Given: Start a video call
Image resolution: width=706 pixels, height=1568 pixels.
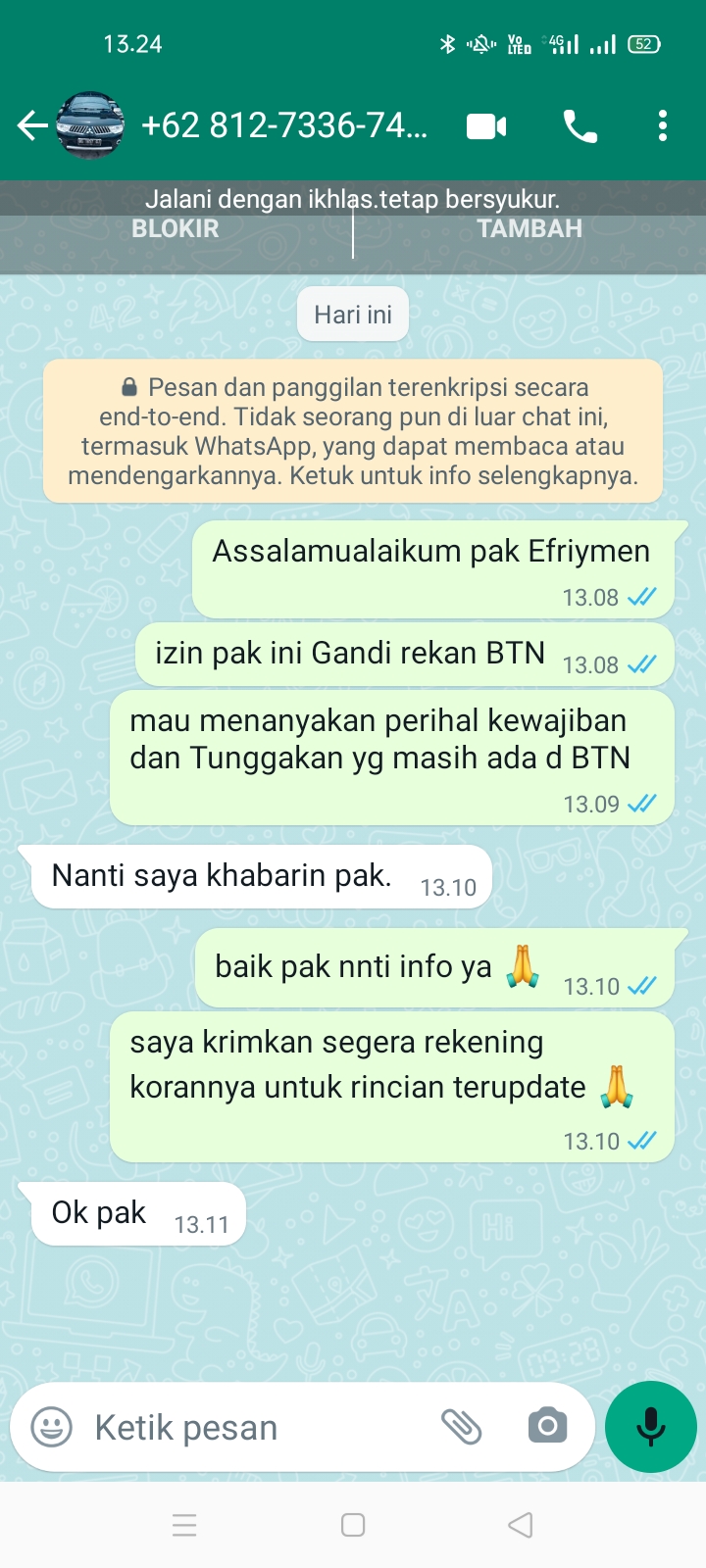Looking at the screenshot, I should click(x=486, y=126).
